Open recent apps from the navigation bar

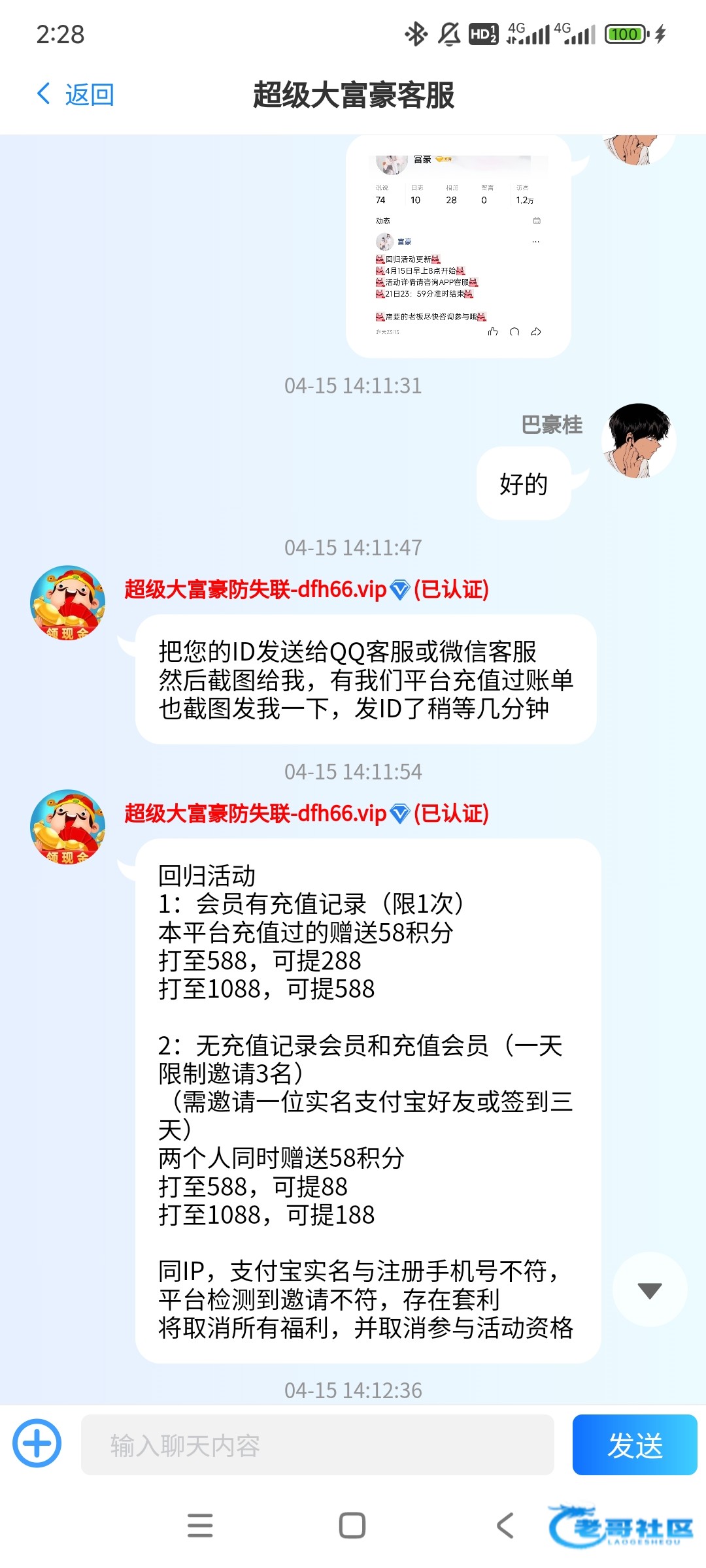200,1526
